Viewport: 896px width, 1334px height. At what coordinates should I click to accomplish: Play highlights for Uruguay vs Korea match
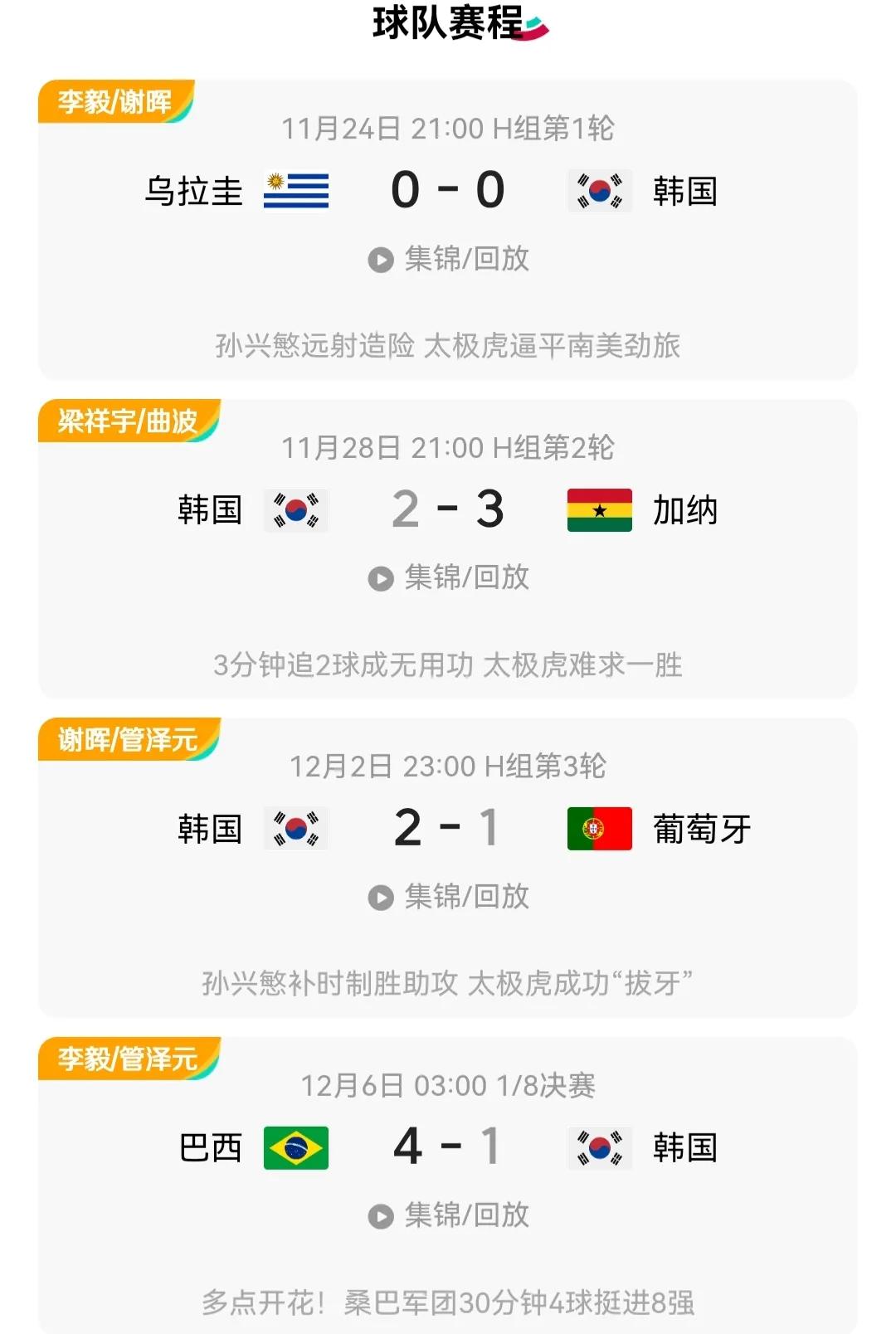[x=448, y=260]
